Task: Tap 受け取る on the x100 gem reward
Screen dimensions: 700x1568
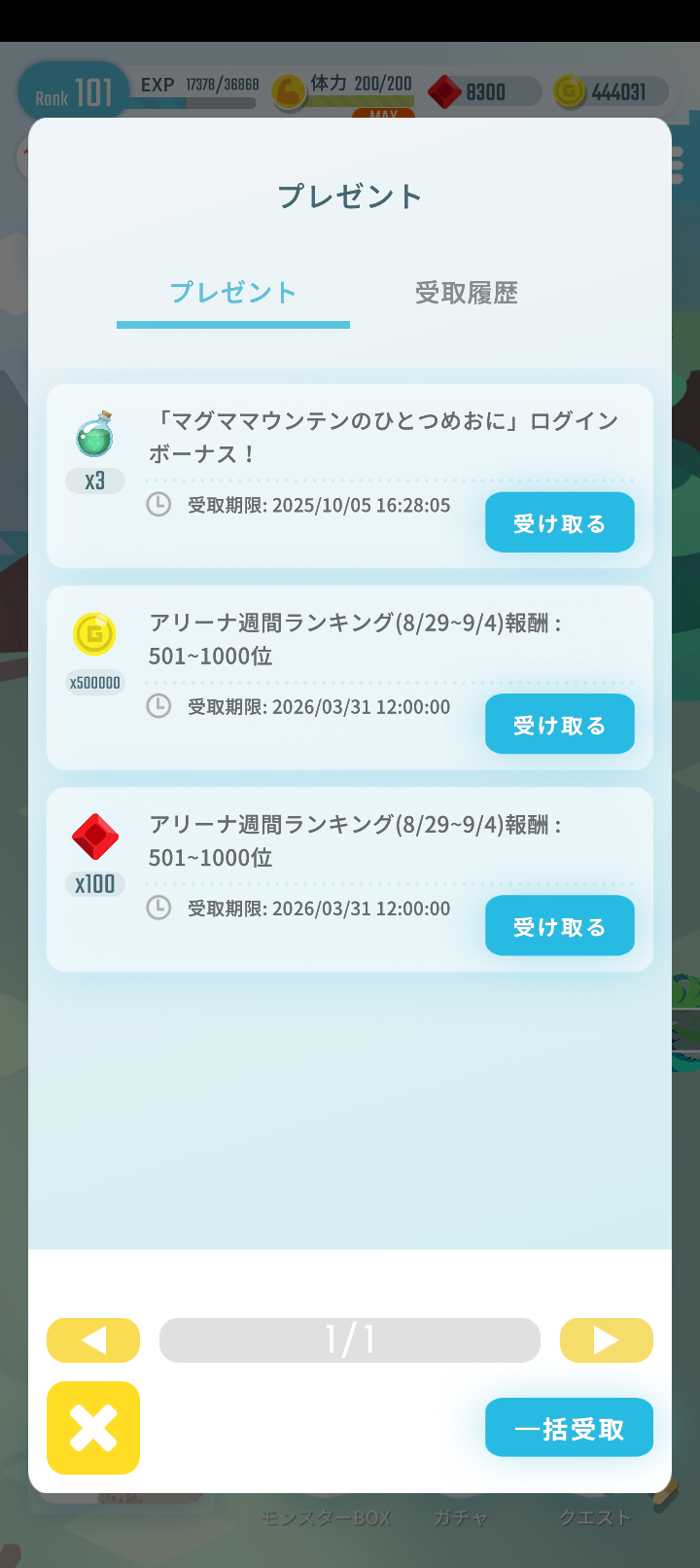Action: pyautogui.click(x=559, y=925)
